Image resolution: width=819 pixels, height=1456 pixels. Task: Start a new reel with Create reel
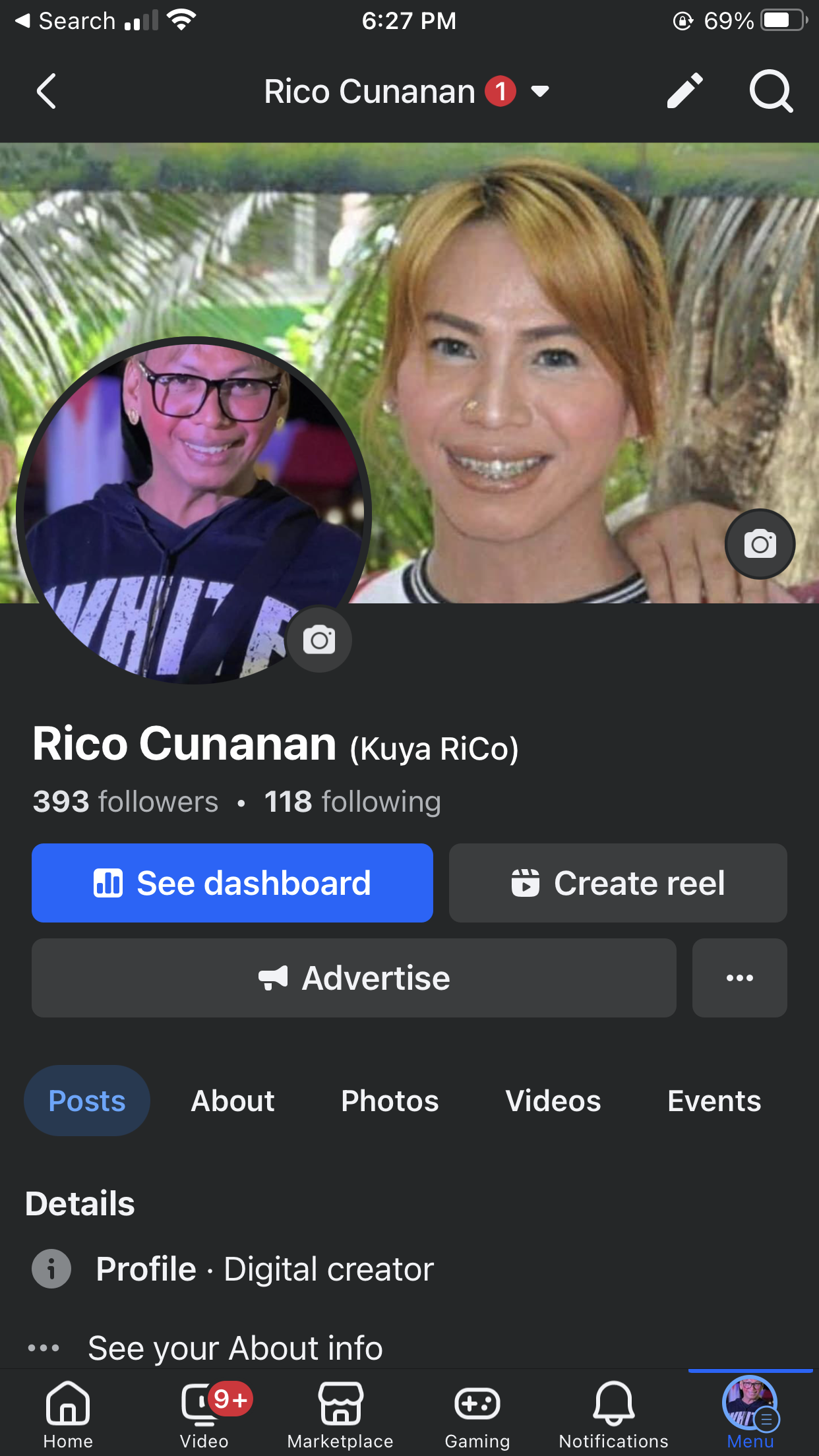(x=618, y=883)
